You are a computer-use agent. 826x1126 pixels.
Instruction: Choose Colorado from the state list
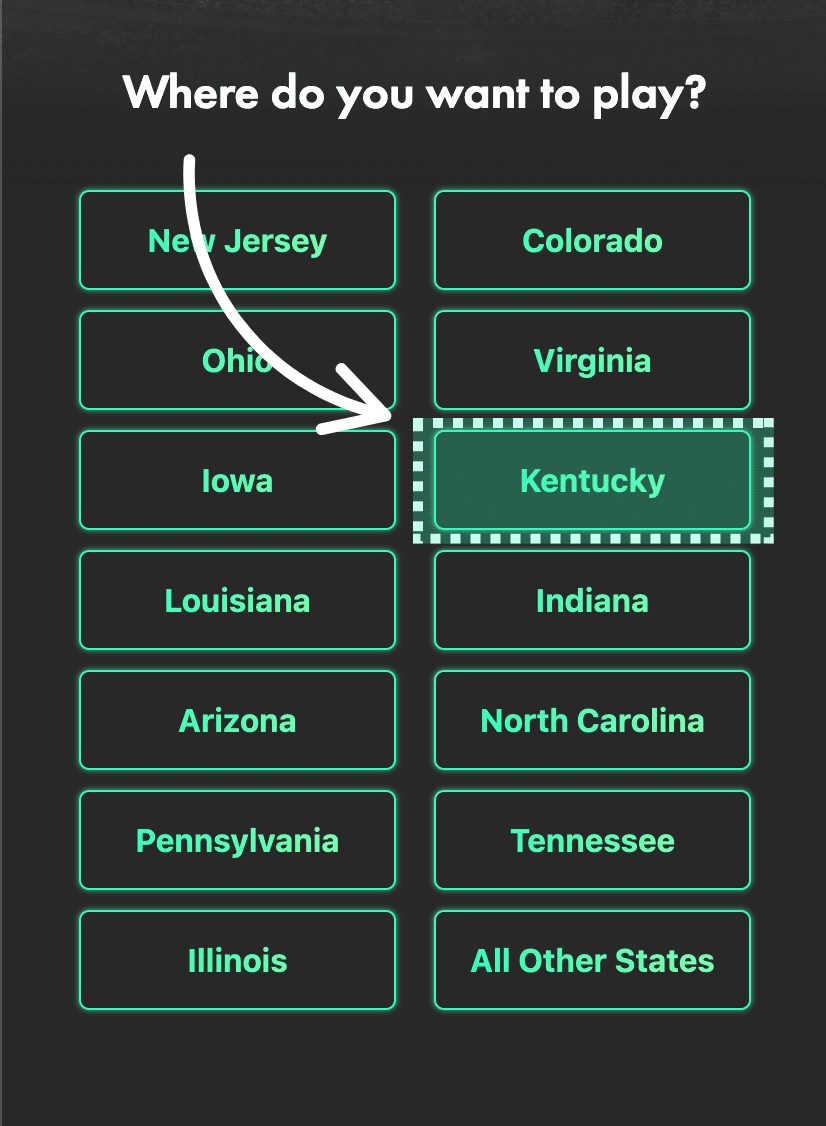click(x=592, y=240)
